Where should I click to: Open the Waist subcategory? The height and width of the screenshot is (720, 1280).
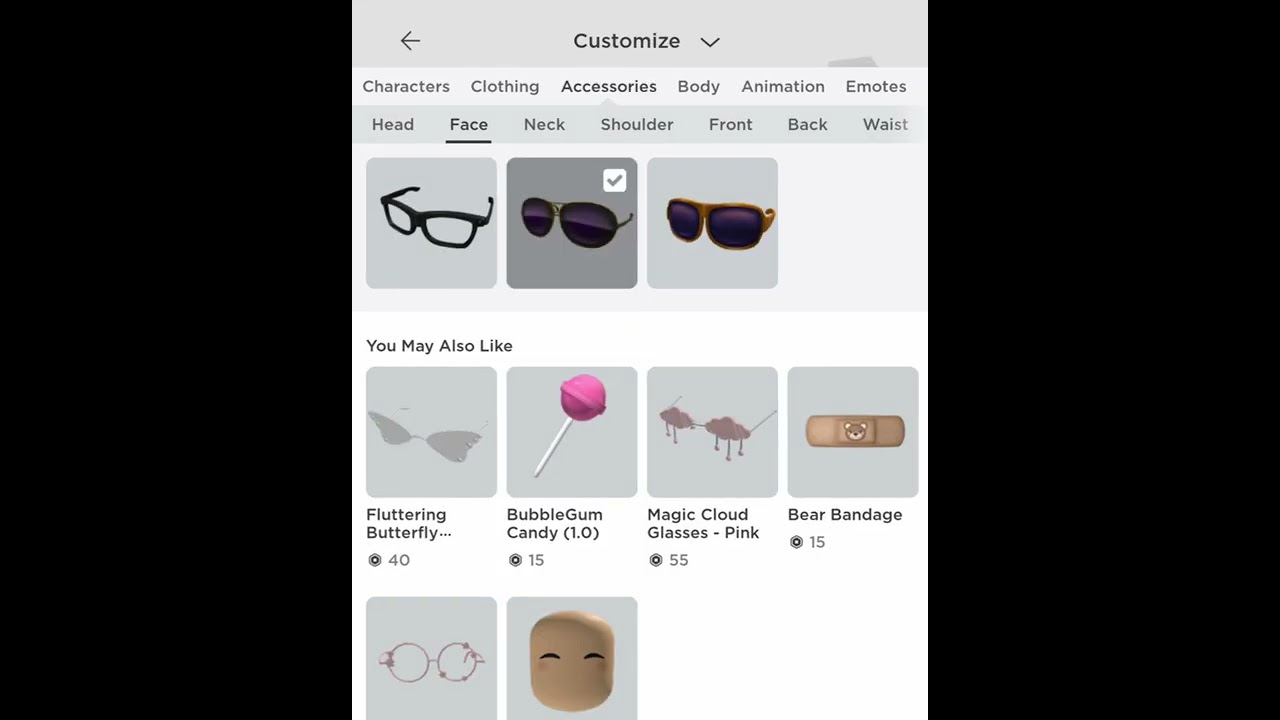point(885,125)
